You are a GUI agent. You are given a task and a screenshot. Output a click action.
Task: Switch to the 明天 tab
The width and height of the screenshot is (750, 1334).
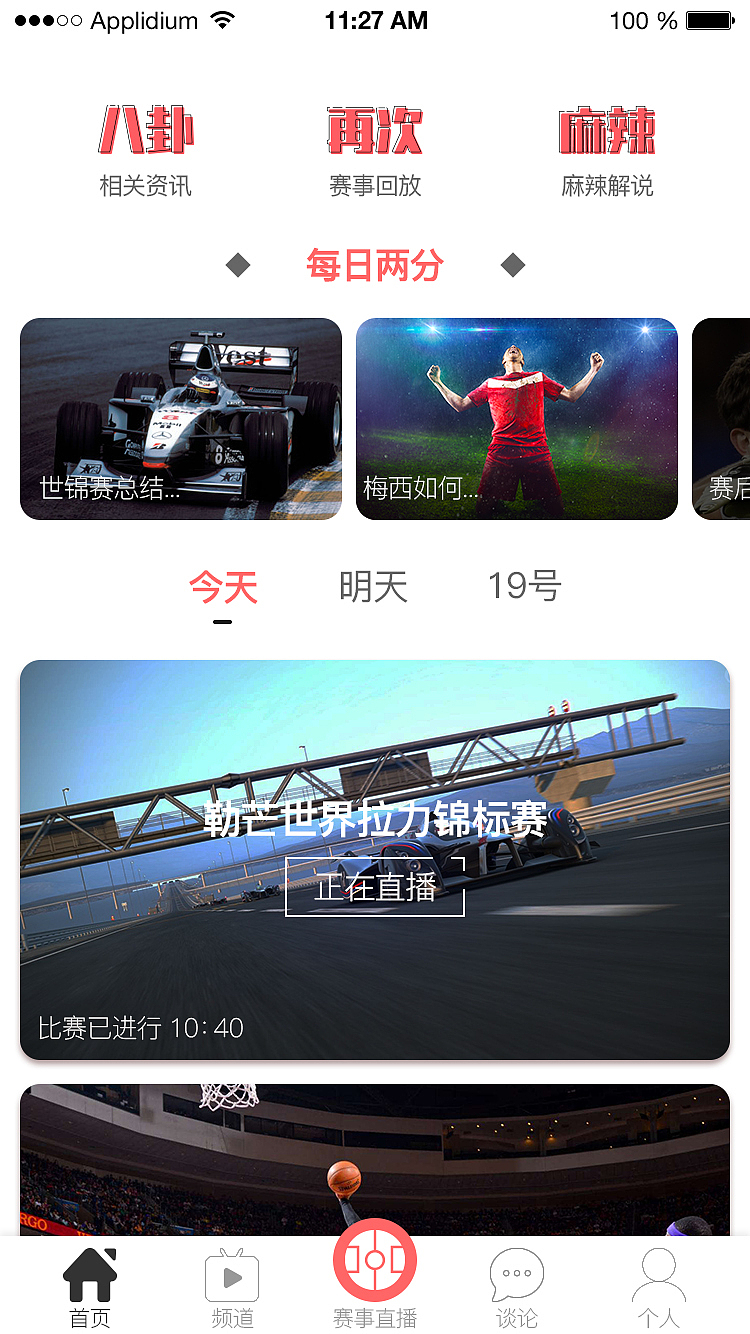[375, 588]
